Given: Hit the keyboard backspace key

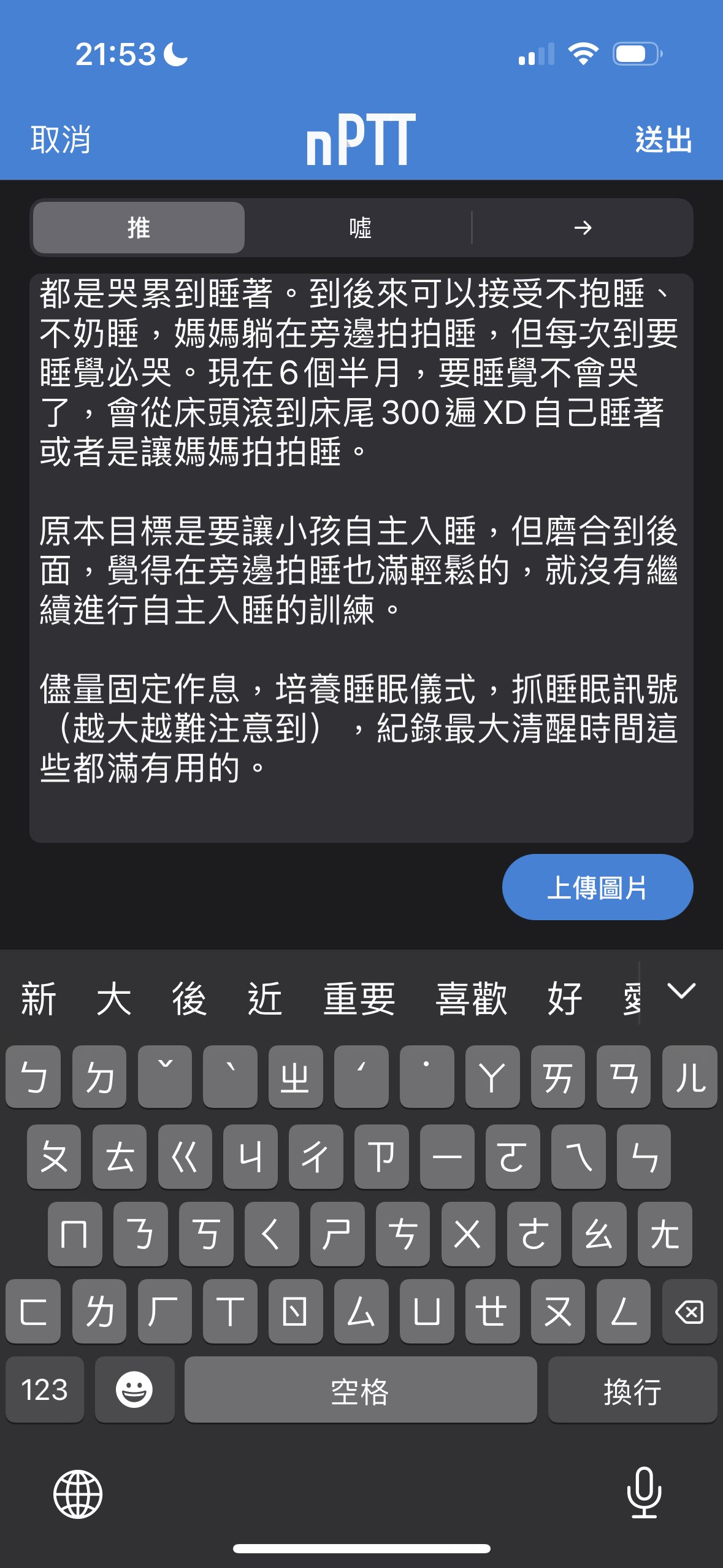Looking at the screenshot, I should point(689,1312).
